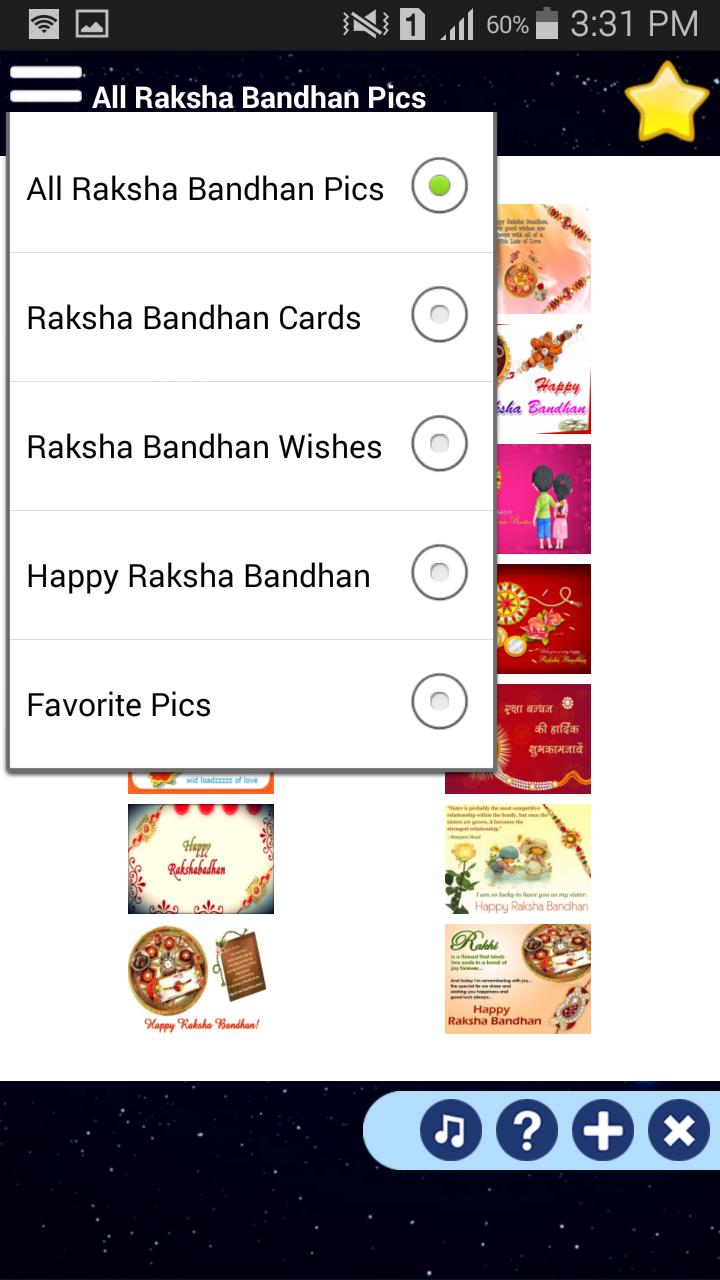Tap the star favorites icon
The height and width of the screenshot is (1280, 720).
668,100
